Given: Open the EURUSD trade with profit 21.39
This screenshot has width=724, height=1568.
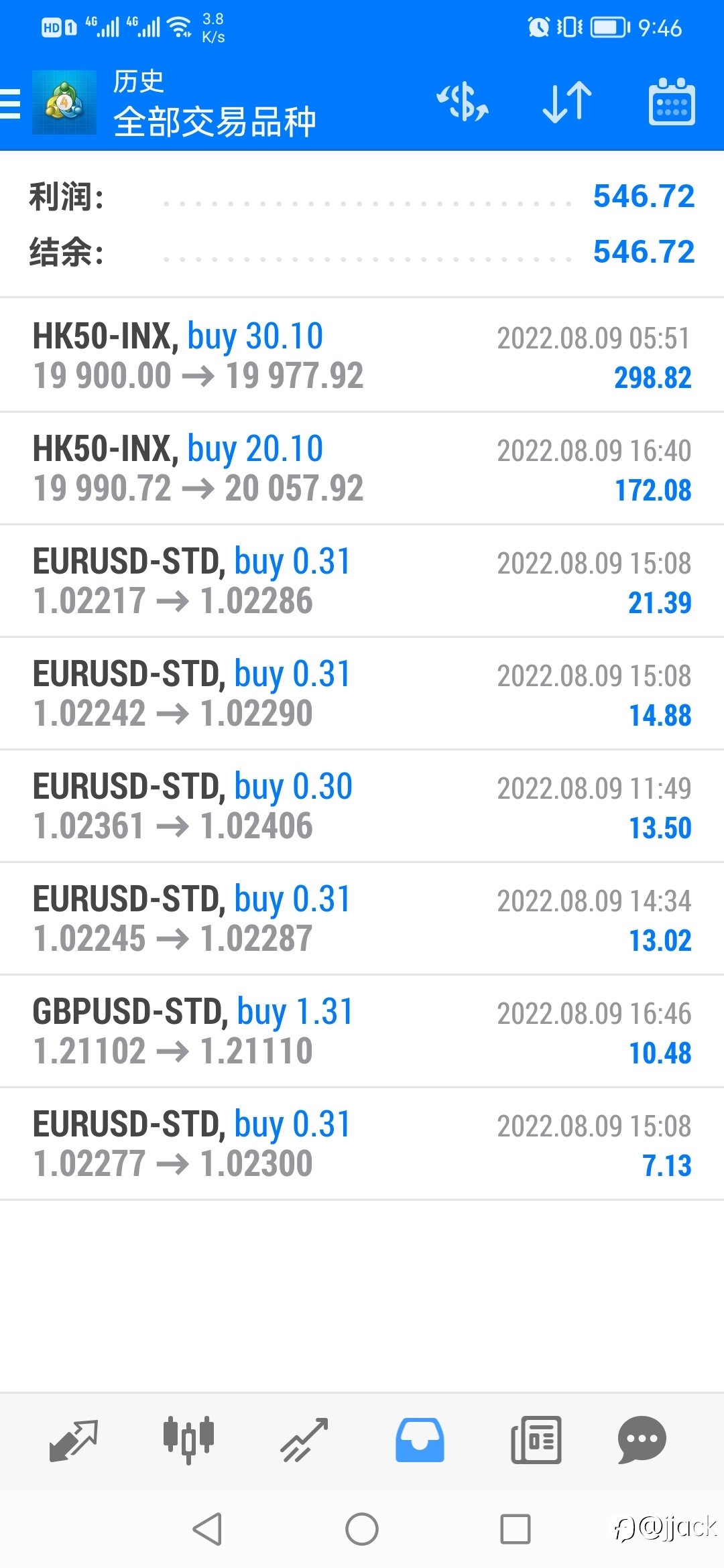Looking at the screenshot, I should pyautogui.click(x=362, y=580).
